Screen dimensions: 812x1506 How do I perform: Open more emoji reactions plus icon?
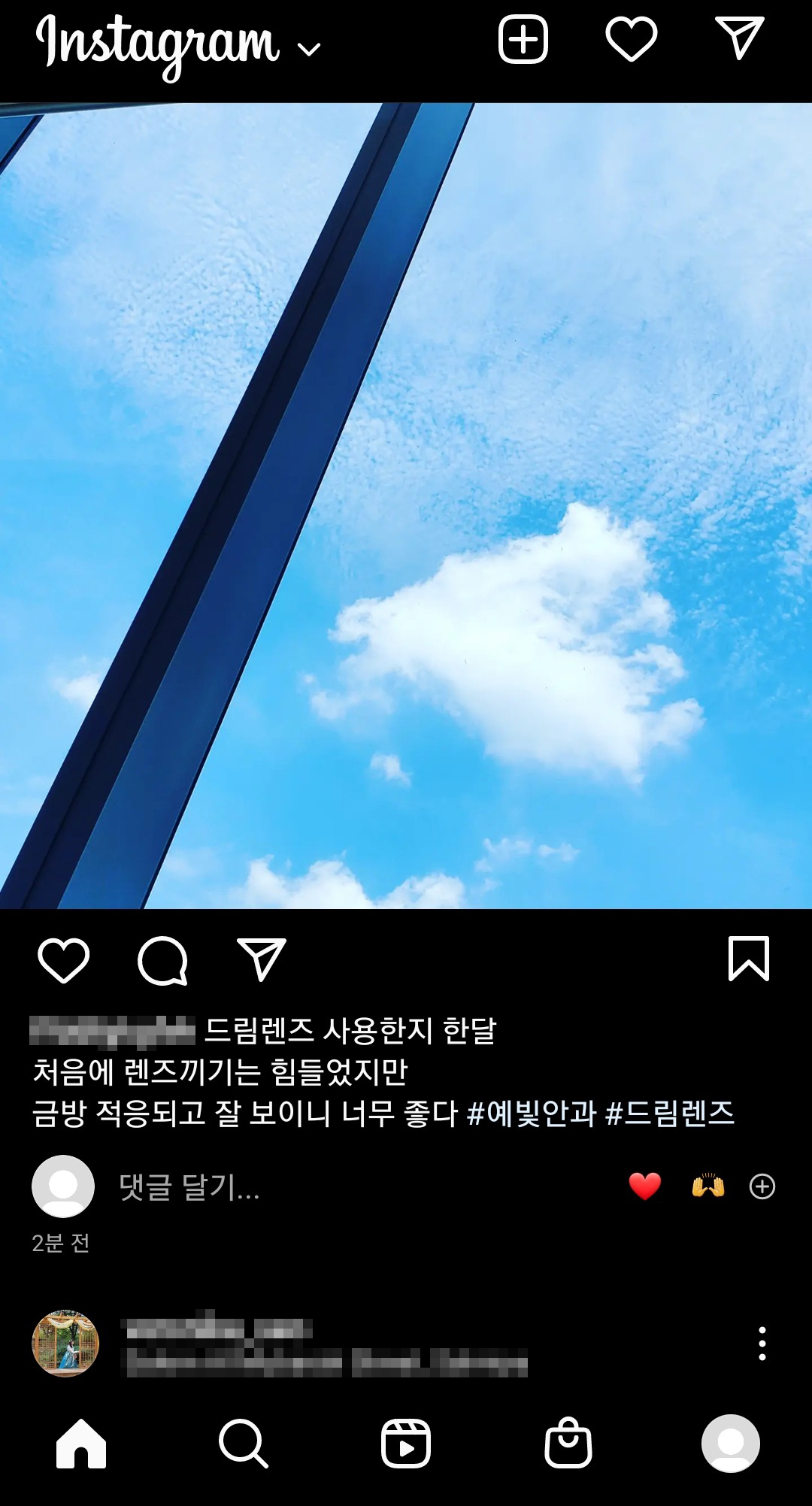pyautogui.click(x=762, y=1186)
